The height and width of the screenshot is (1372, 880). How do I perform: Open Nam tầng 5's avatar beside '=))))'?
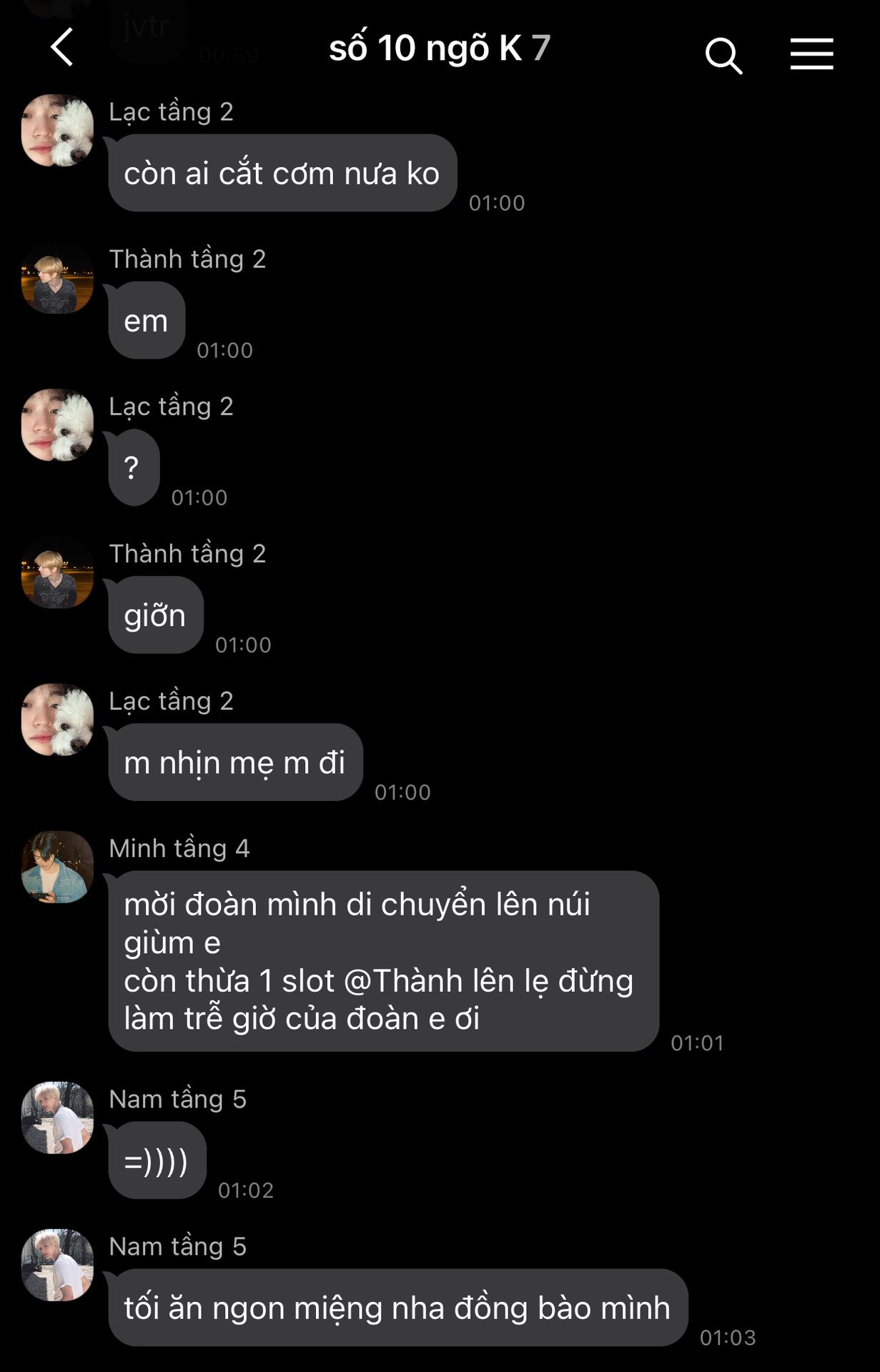pos(57,1118)
